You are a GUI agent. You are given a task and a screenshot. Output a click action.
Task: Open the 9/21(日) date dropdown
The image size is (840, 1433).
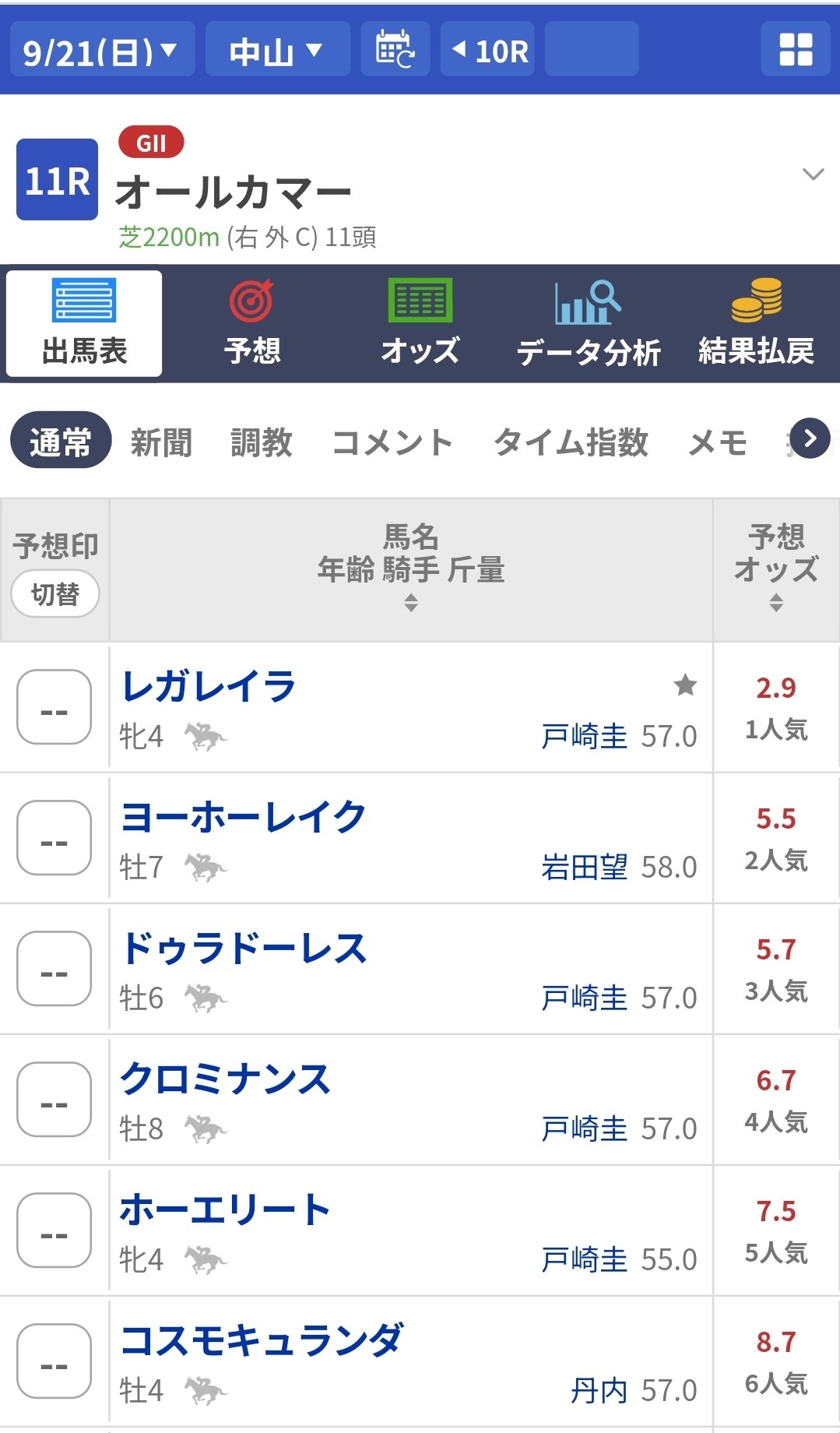[102, 50]
